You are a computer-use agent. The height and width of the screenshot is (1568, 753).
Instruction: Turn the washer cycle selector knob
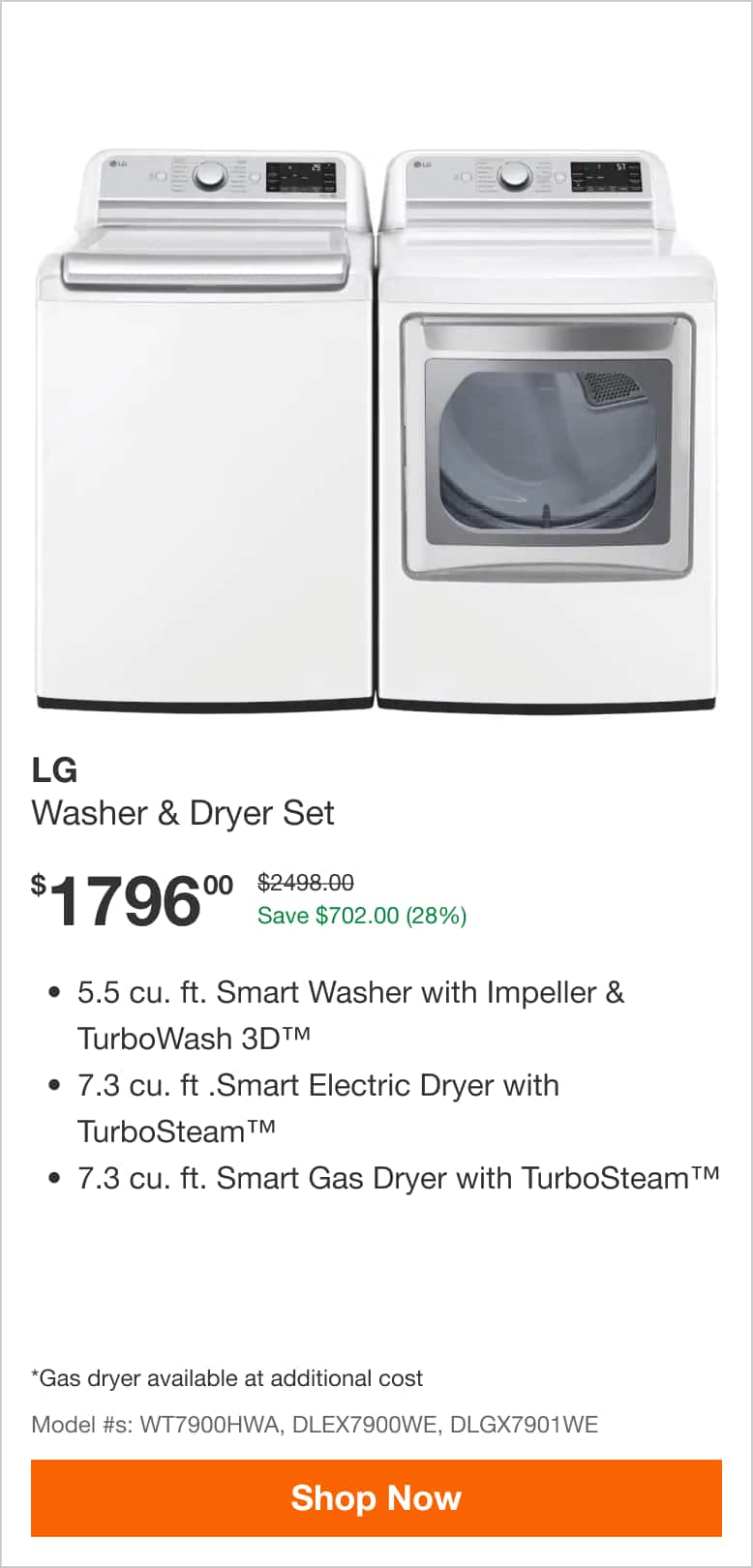point(212,177)
